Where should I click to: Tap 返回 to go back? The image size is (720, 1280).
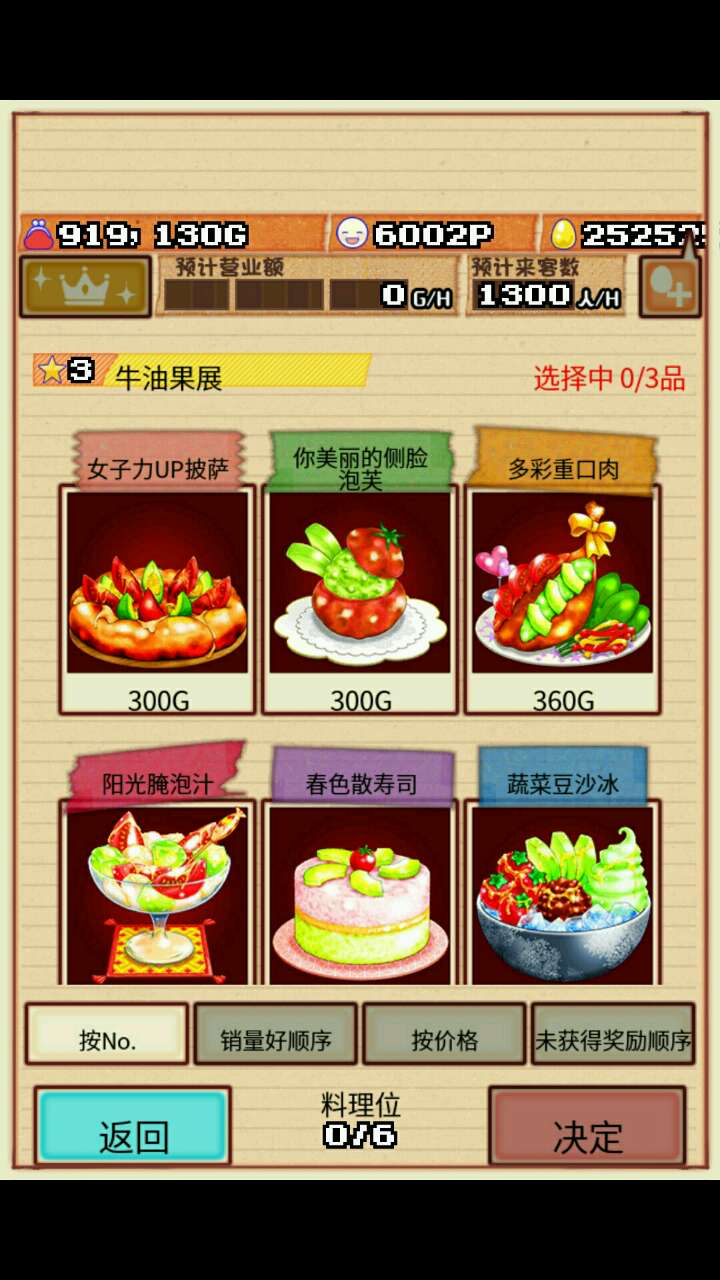tap(133, 1127)
